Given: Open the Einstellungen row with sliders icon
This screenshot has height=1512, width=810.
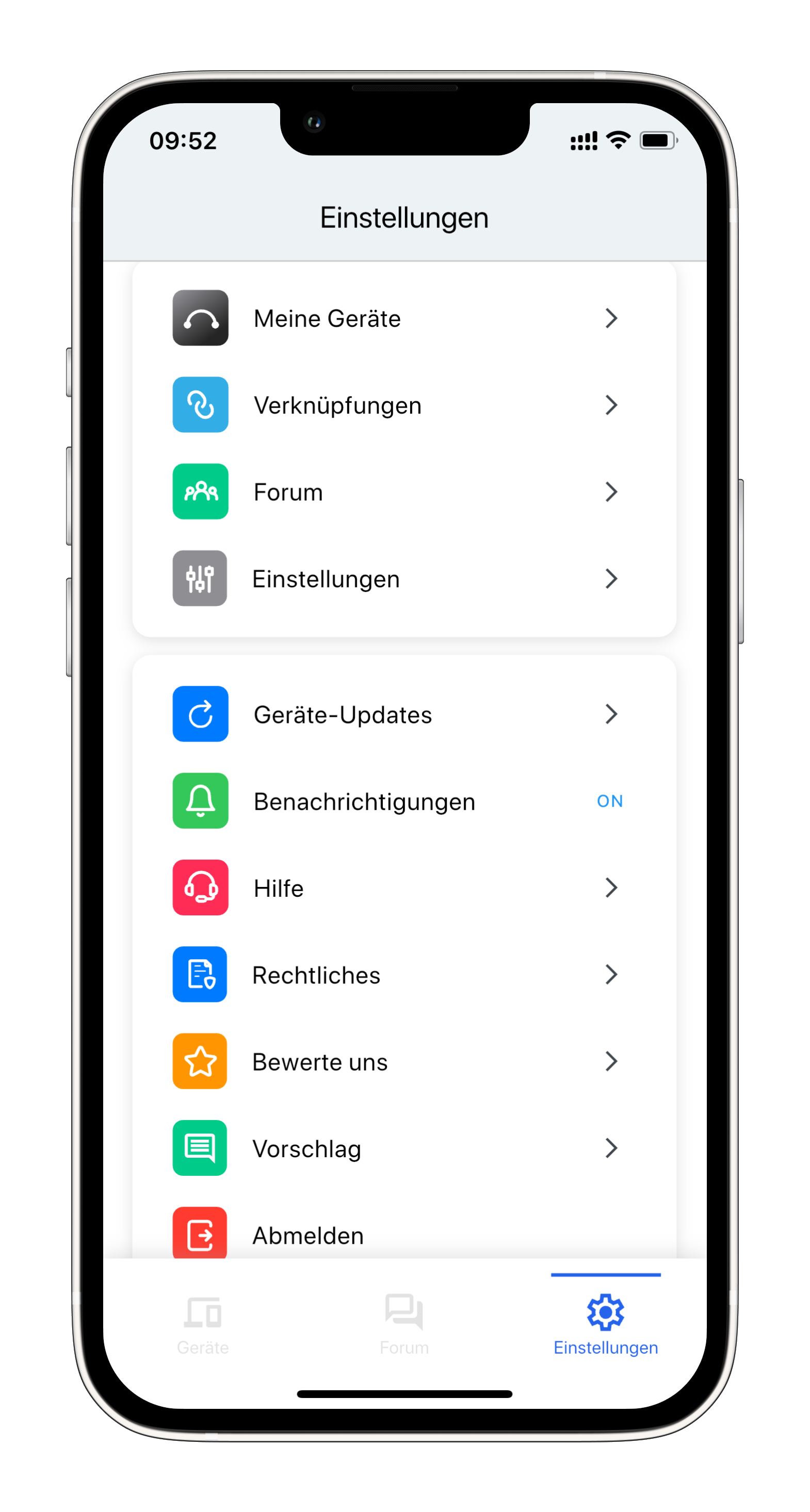Looking at the screenshot, I should point(403,579).
